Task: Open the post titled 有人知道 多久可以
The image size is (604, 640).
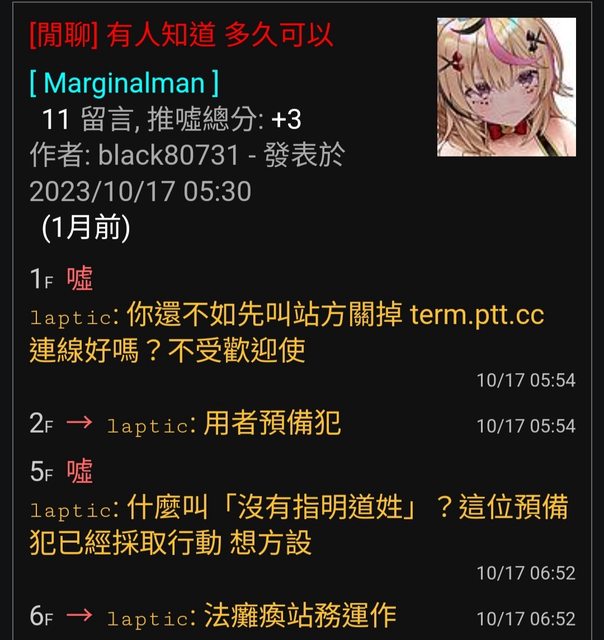Action: [182, 37]
